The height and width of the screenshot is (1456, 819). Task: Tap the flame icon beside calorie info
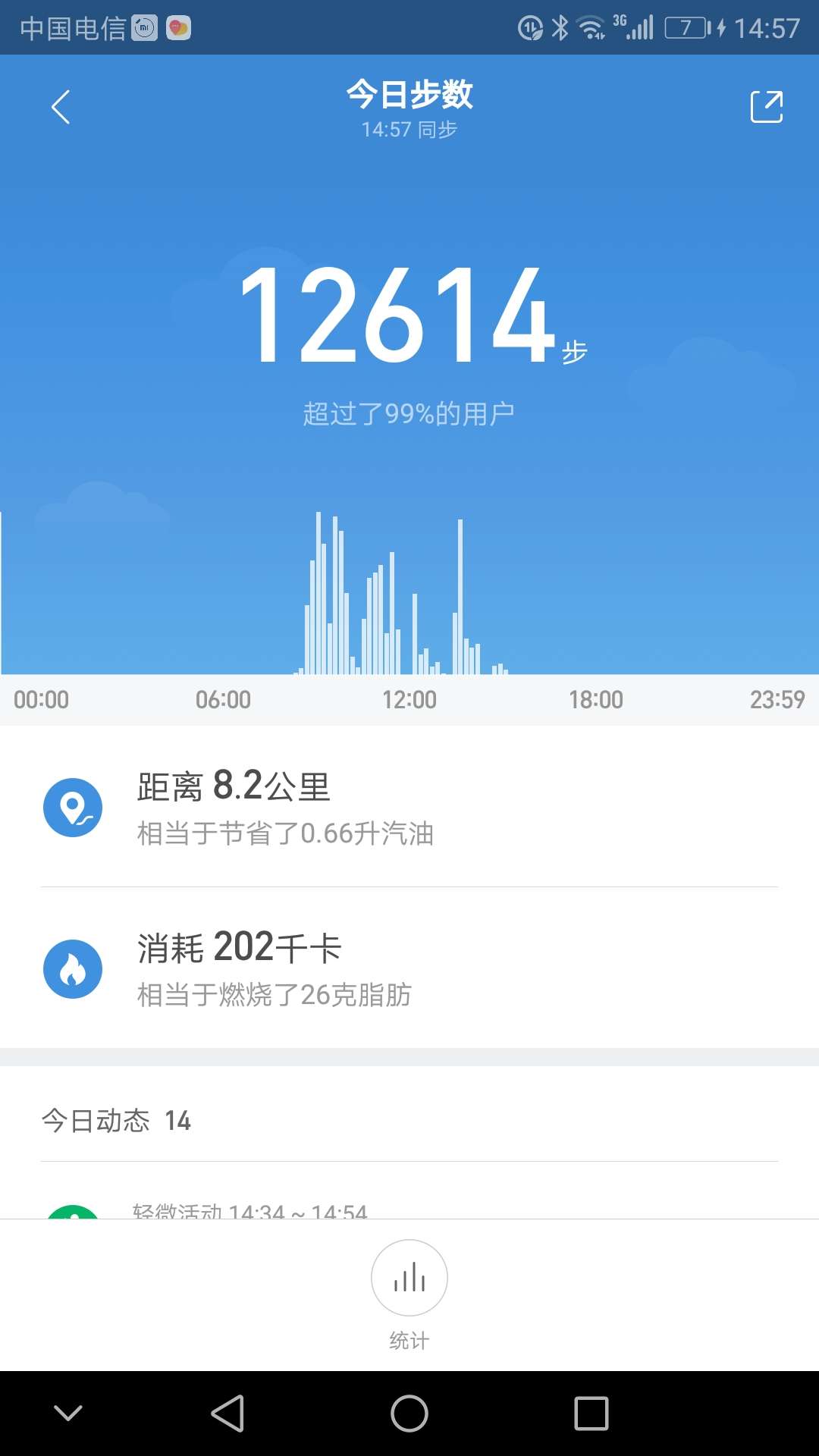[x=73, y=968]
